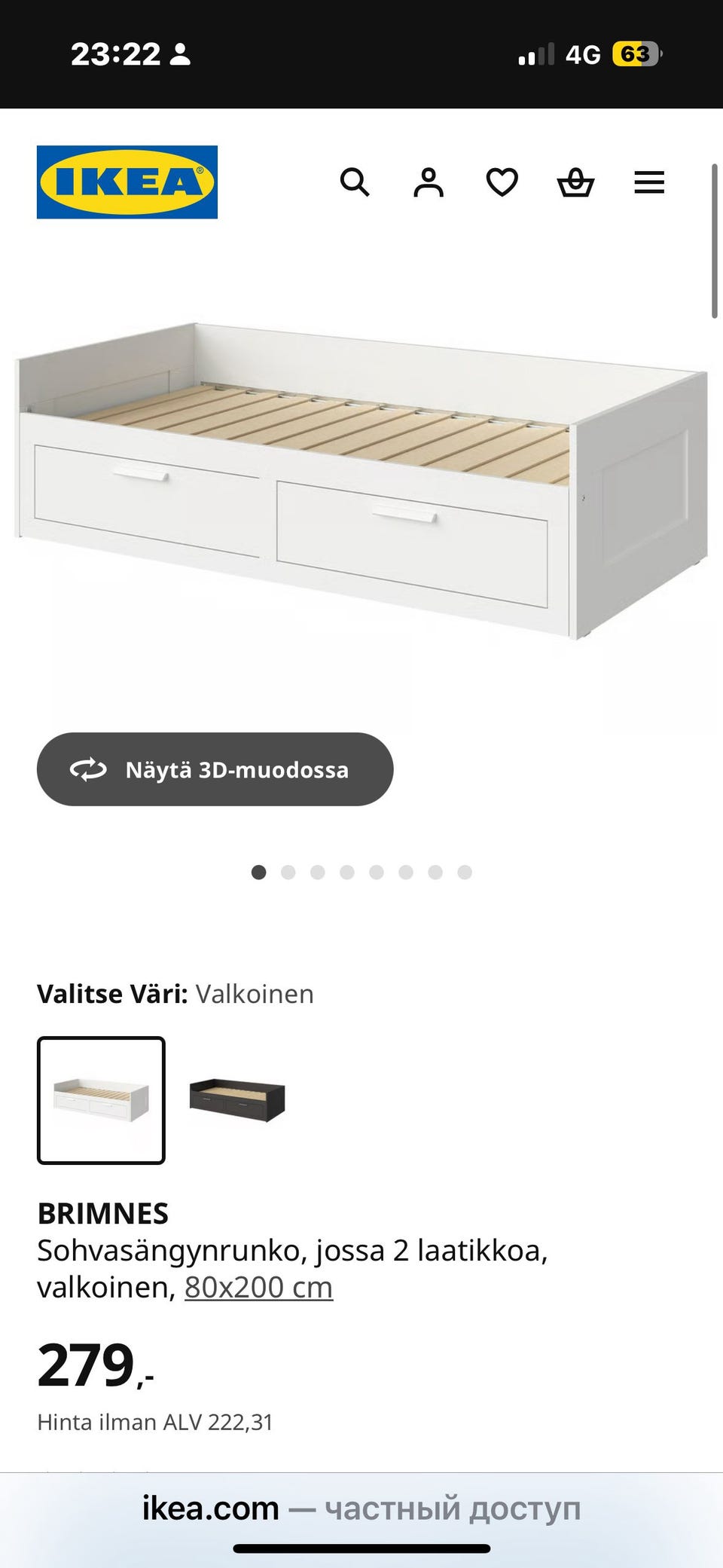Click the IKEA logo

tap(125, 183)
